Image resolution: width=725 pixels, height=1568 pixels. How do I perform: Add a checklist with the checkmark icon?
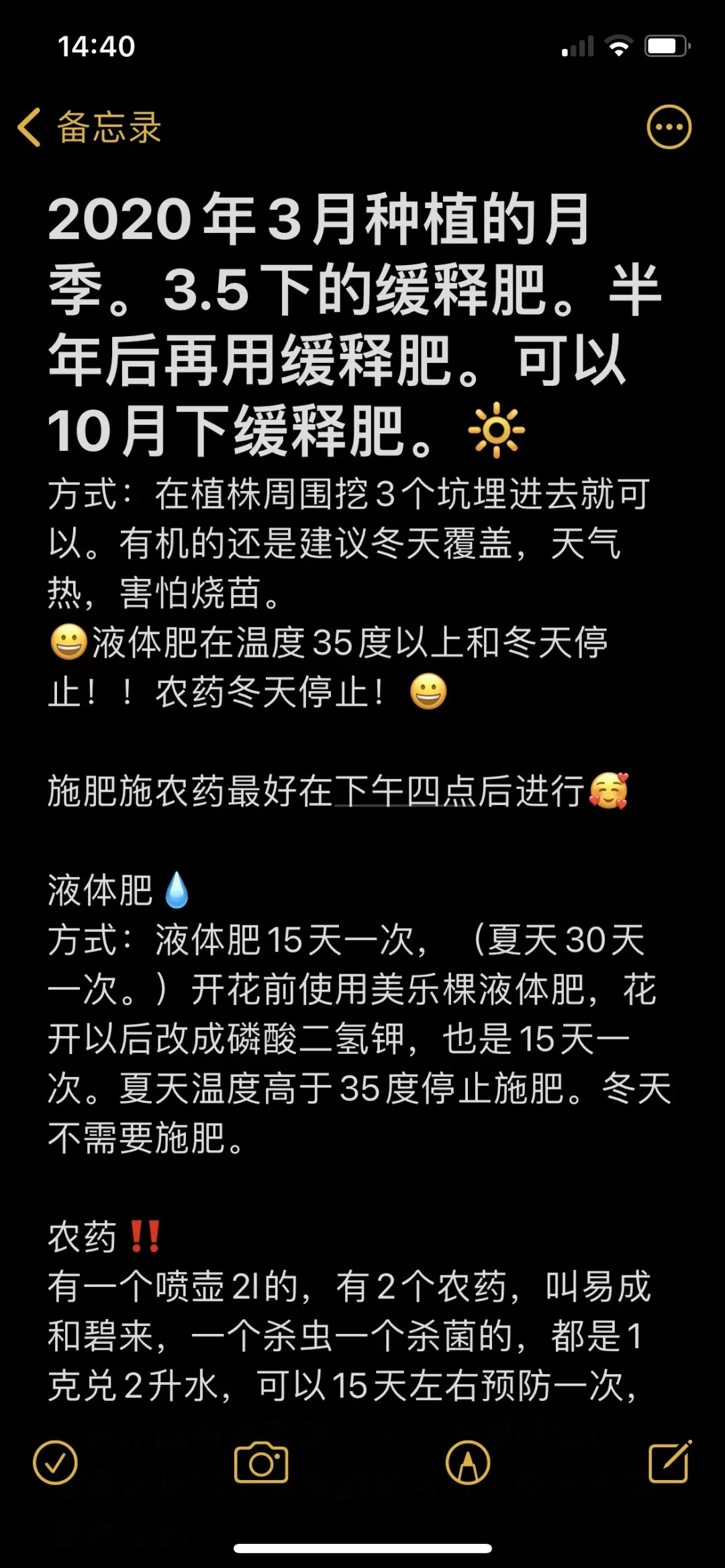click(x=55, y=1463)
